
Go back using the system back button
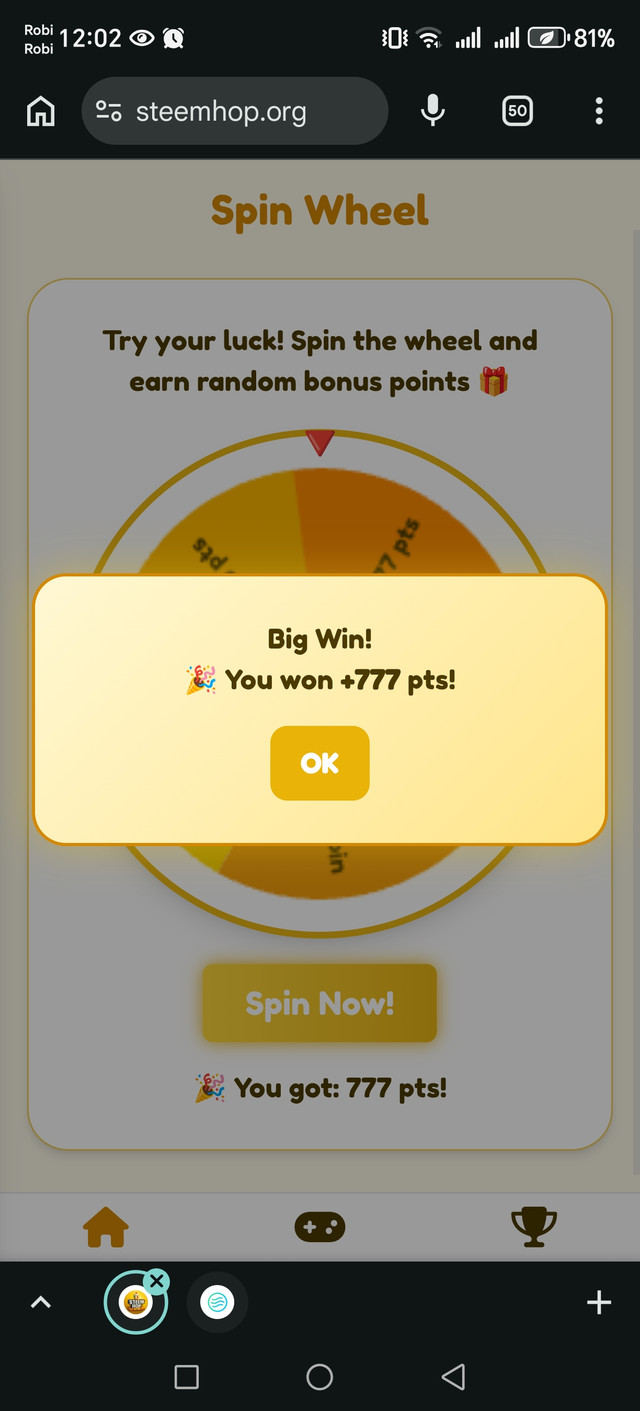click(453, 1377)
